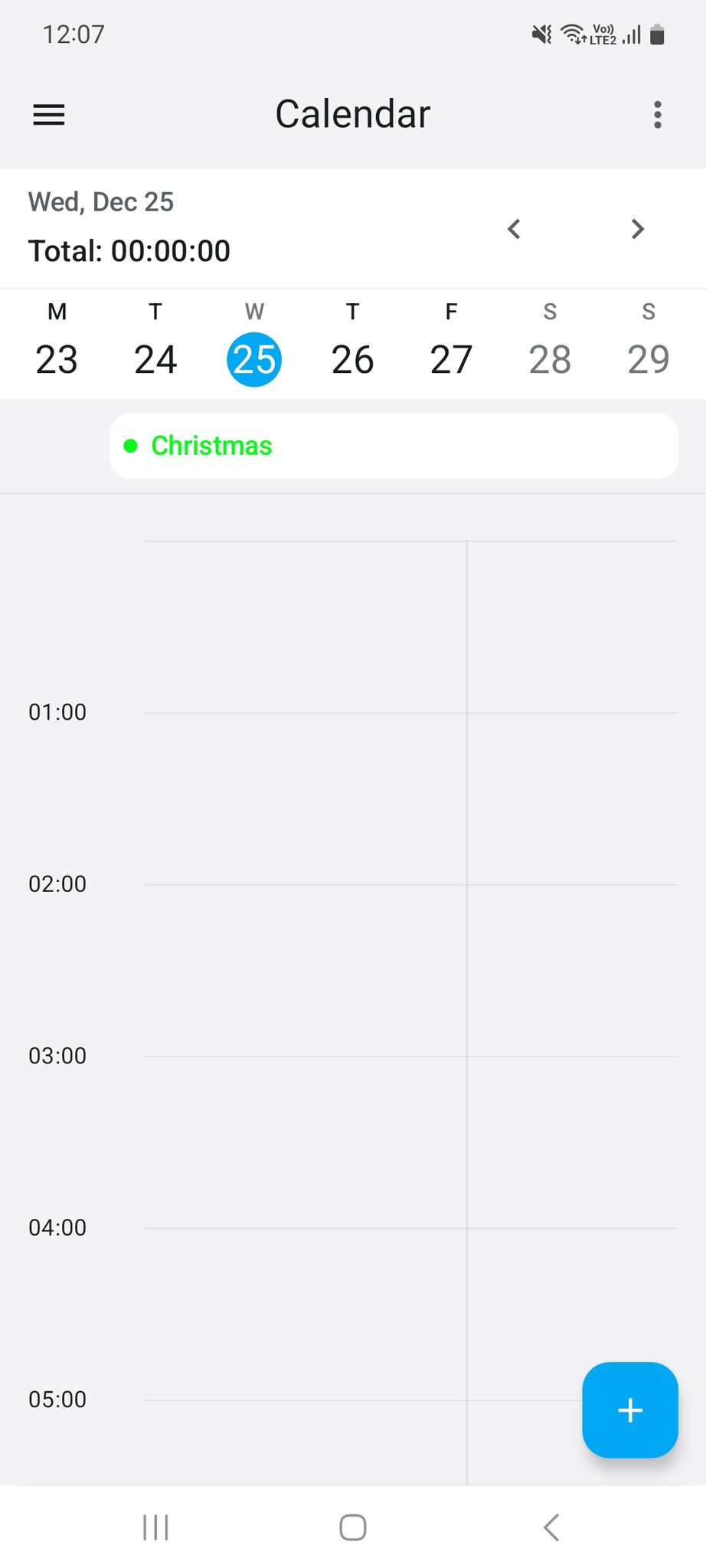
Task: Open the three-dot overflow menu
Action: pos(657,115)
